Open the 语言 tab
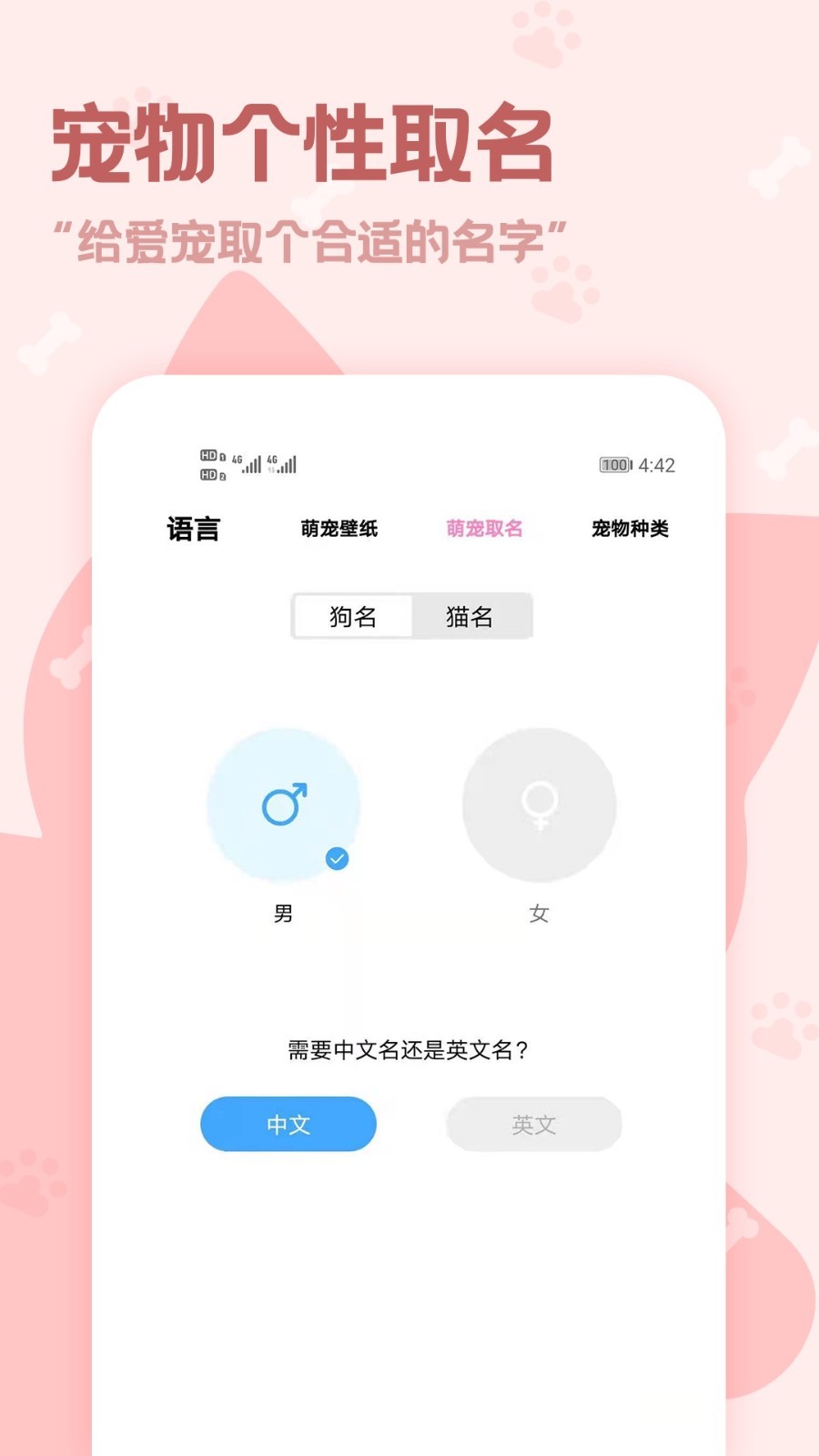The width and height of the screenshot is (819, 1456). click(193, 529)
